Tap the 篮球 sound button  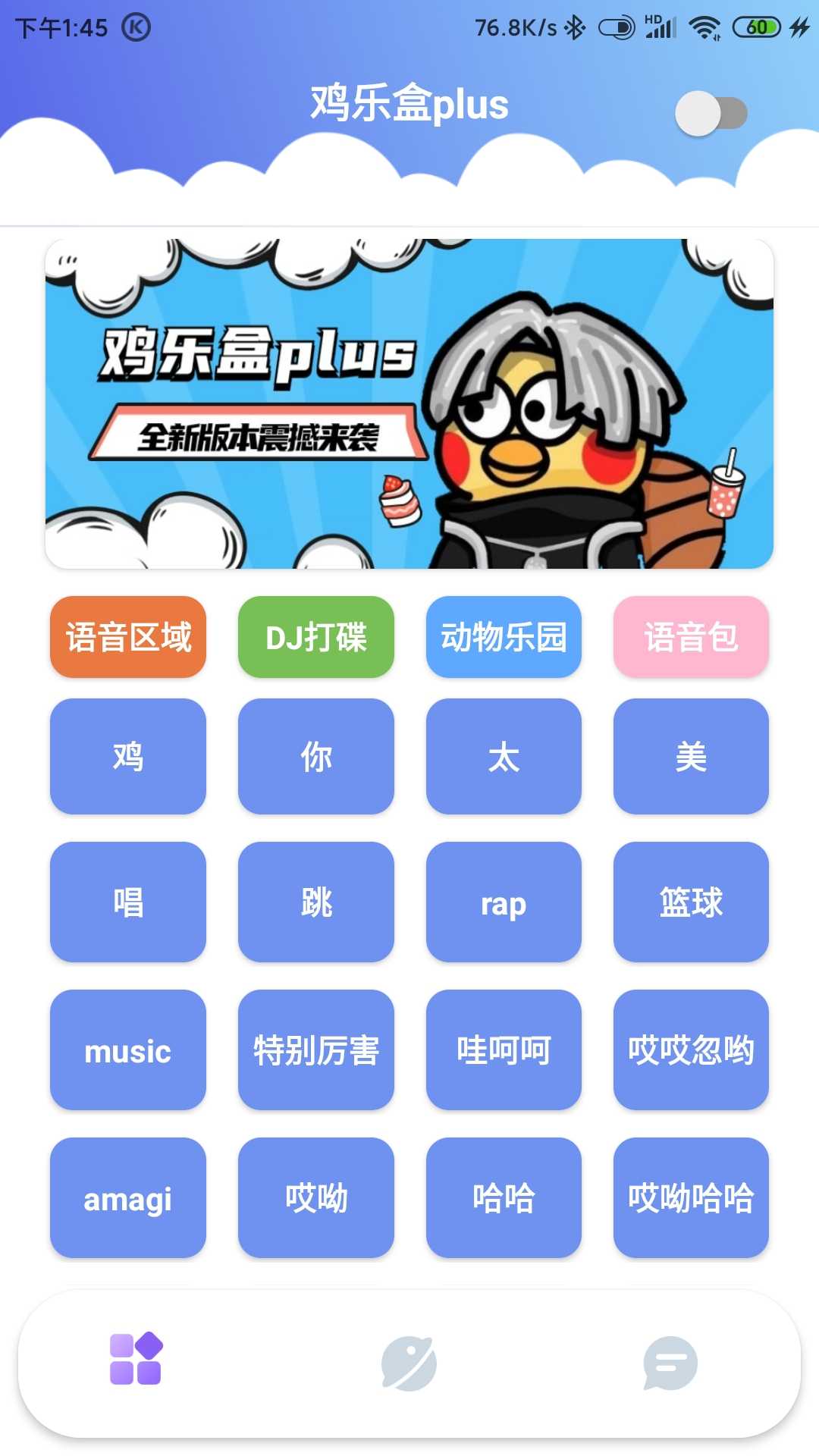tap(691, 902)
